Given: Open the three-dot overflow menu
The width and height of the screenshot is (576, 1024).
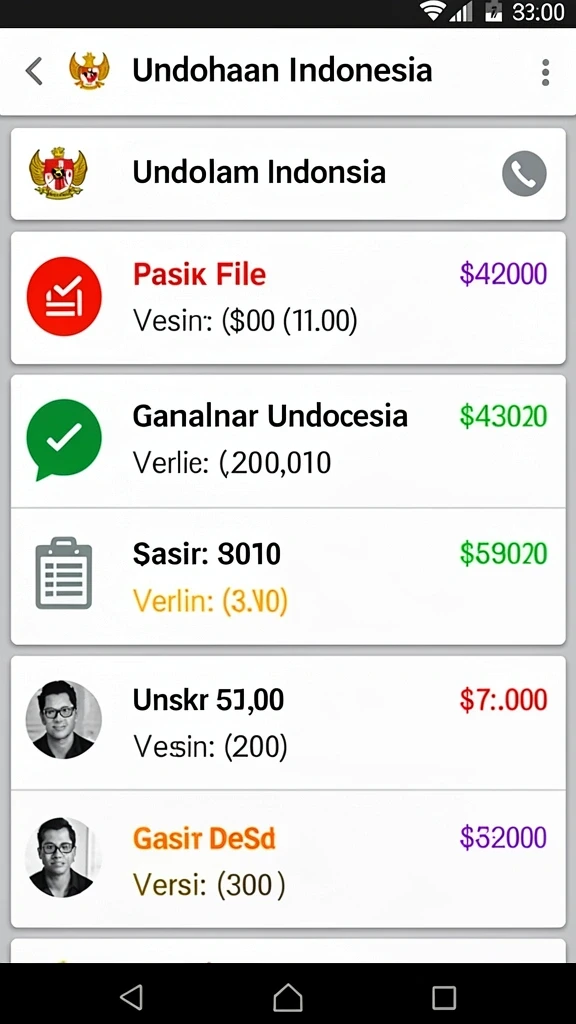Looking at the screenshot, I should pyautogui.click(x=545, y=72).
